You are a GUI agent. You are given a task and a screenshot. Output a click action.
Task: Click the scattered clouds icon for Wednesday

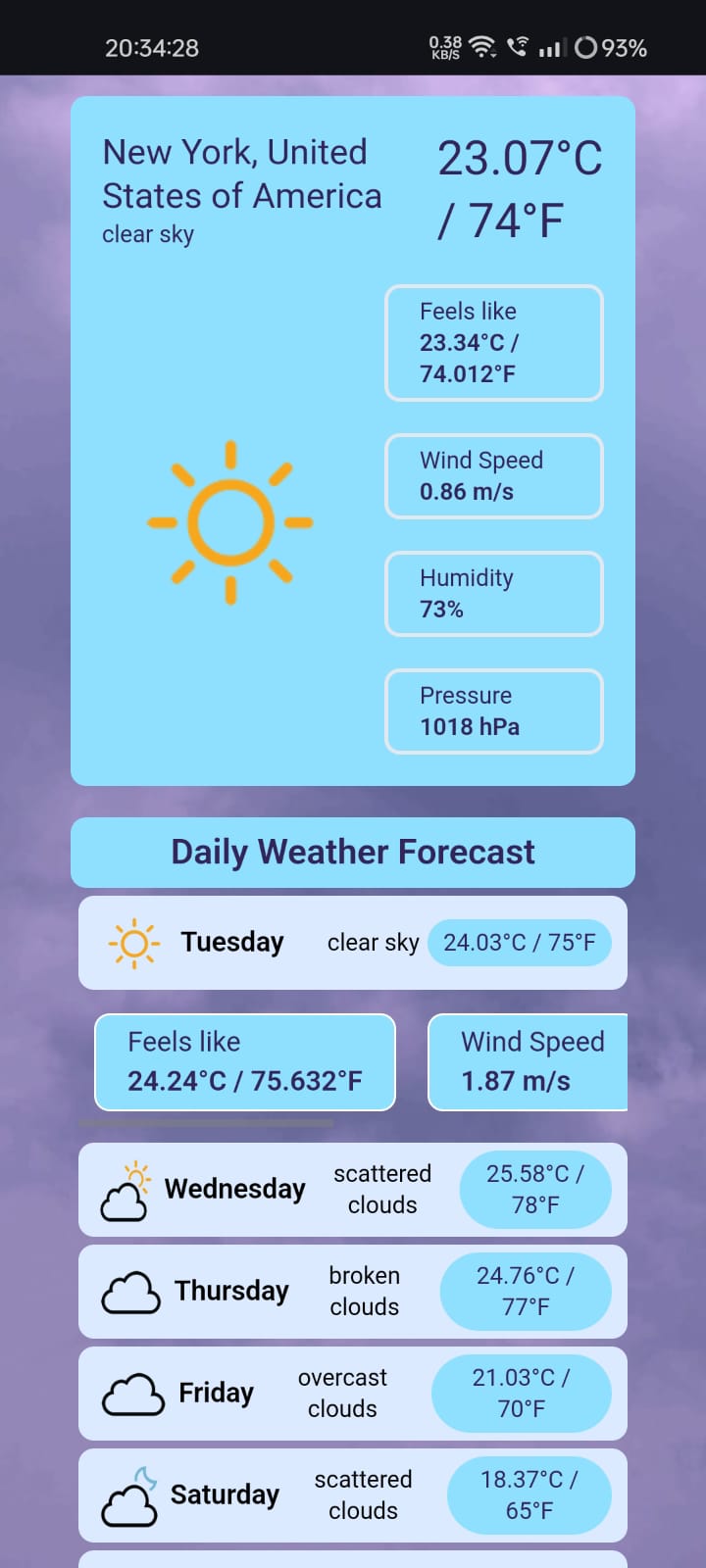[125, 1189]
